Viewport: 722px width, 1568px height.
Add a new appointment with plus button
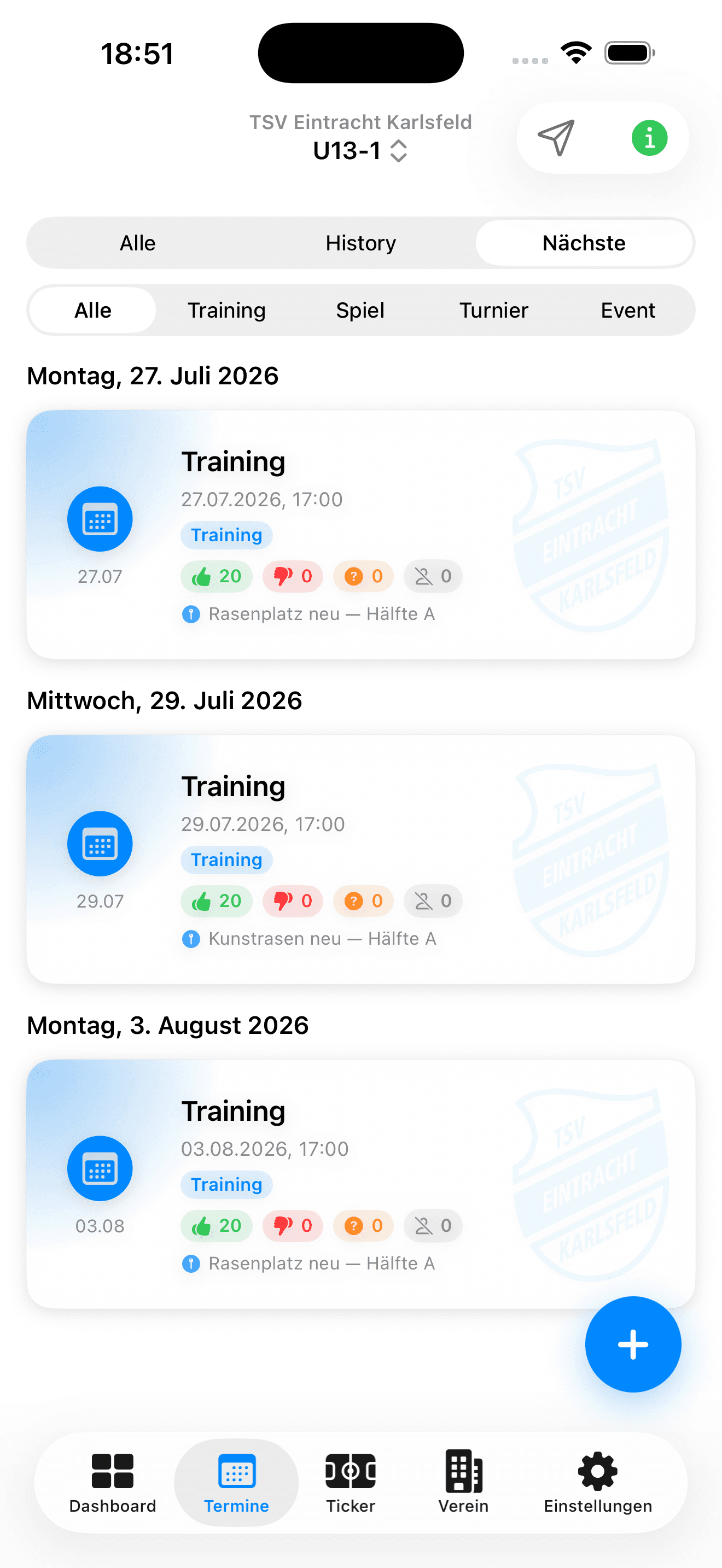[633, 1344]
